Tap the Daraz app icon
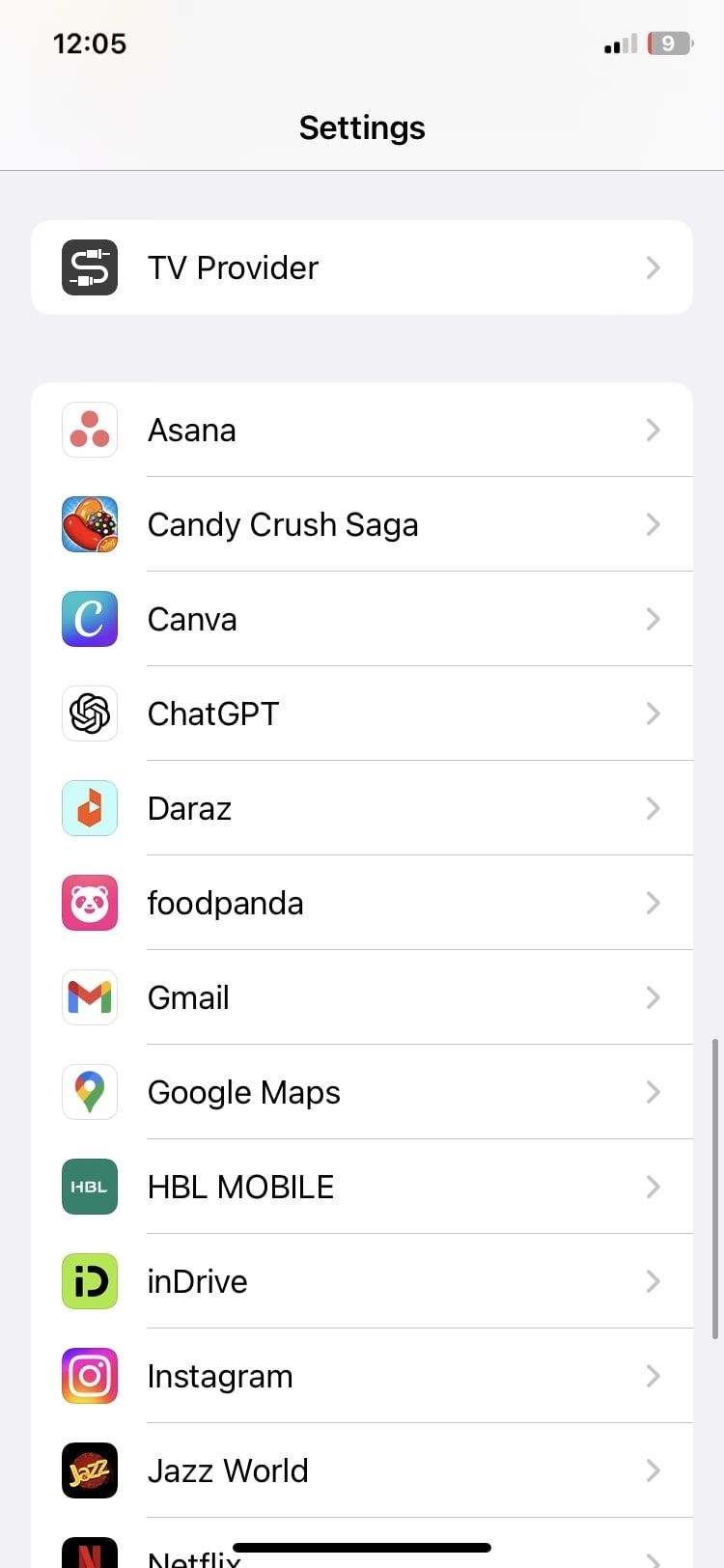This screenshot has width=724, height=1568. tap(89, 808)
